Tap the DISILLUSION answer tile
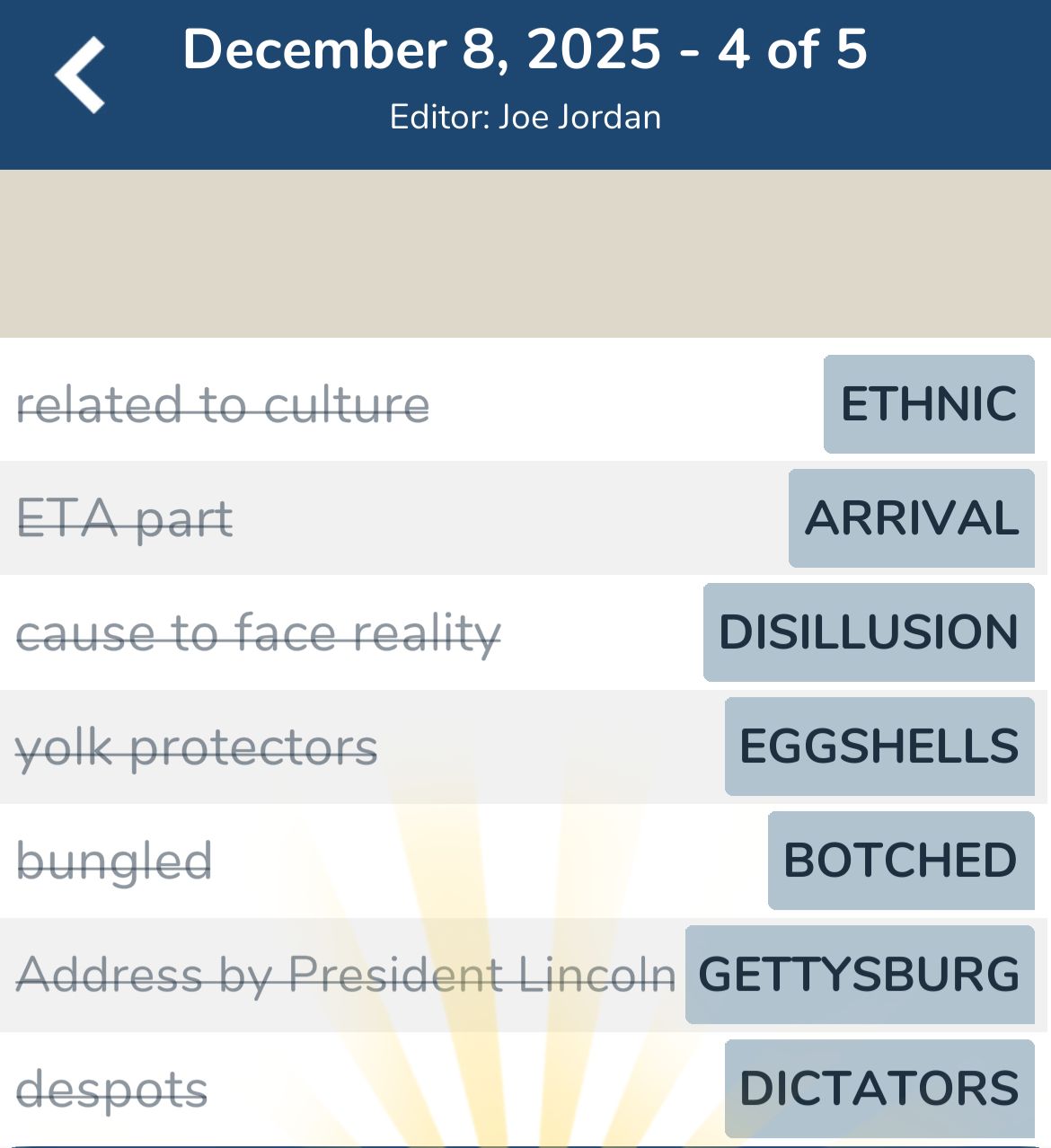The width and height of the screenshot is (1051, 1148). click(x=868, y=632)
